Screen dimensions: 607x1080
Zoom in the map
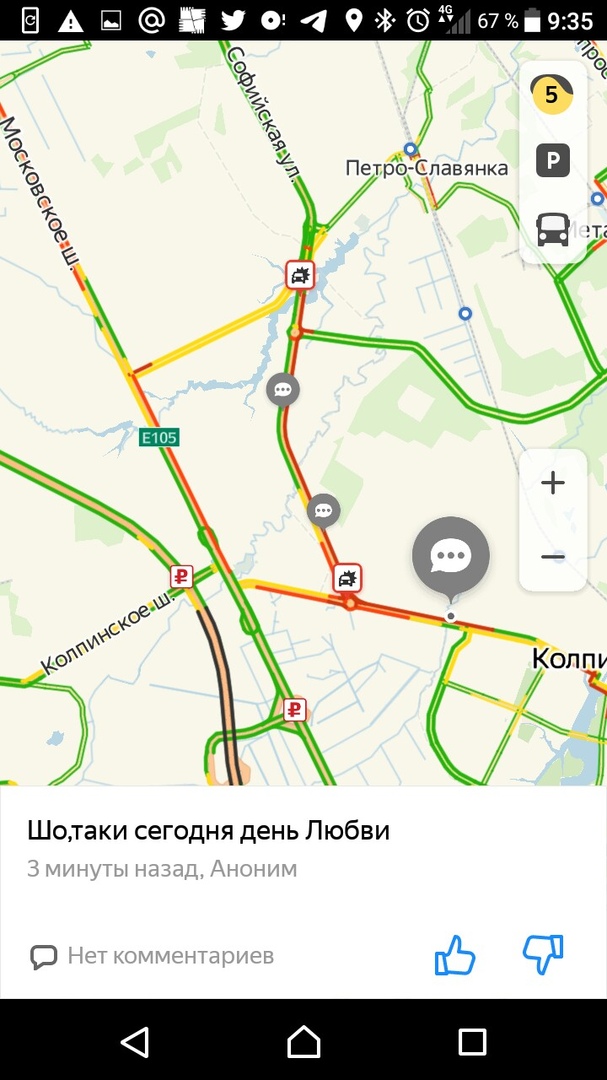pyautogui.click(x=552, y=484)
